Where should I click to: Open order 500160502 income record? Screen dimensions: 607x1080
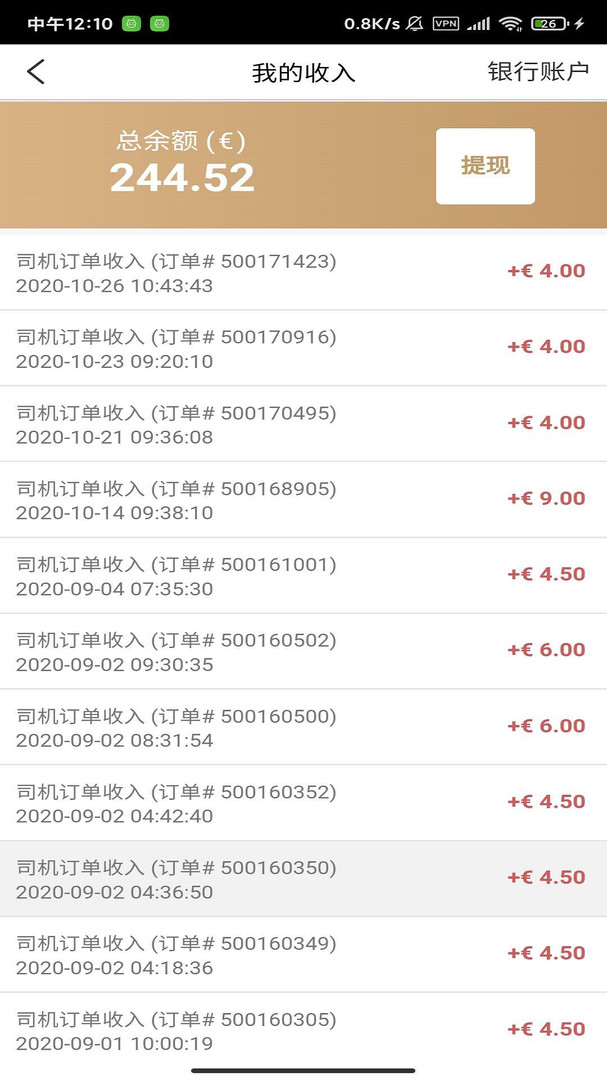[x=303, y=651]
